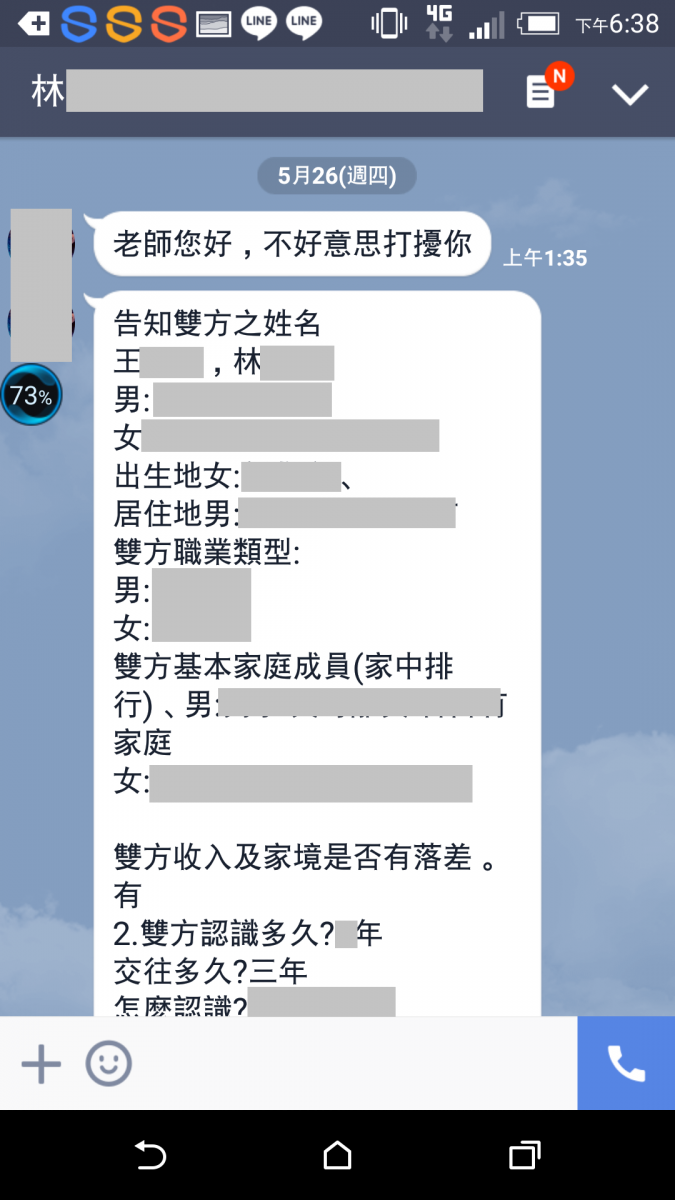Expand the chat options chevron

tap(630, 94)
